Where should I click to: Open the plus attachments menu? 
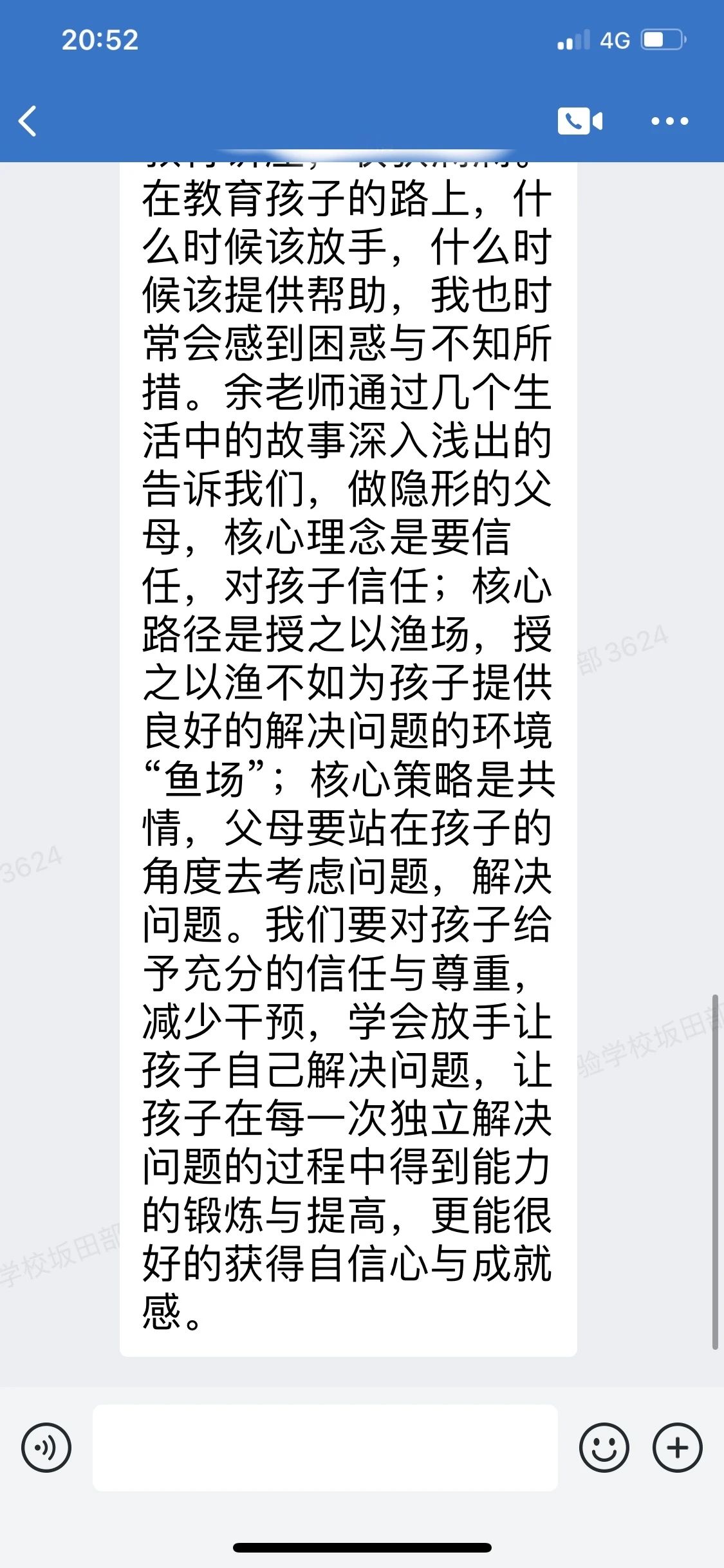pyautogui.click(x=677, y=1448)
